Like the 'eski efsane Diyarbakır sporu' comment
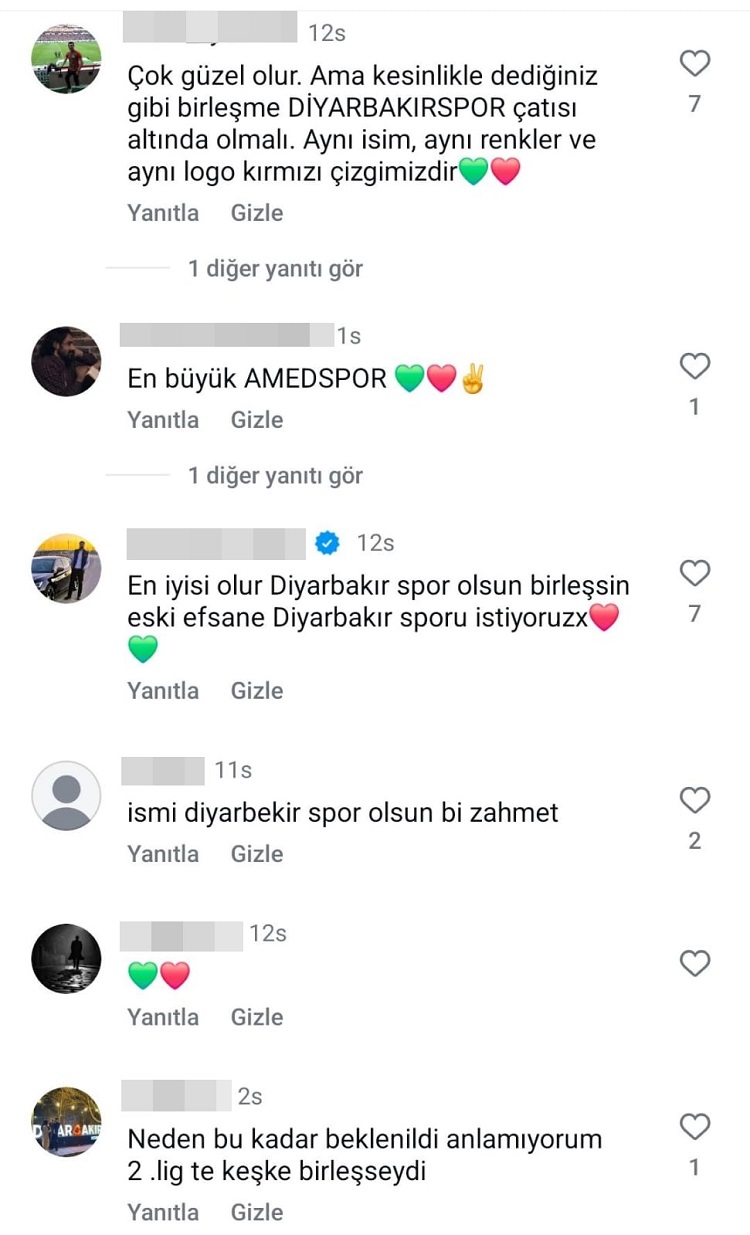 pos(694,573)
